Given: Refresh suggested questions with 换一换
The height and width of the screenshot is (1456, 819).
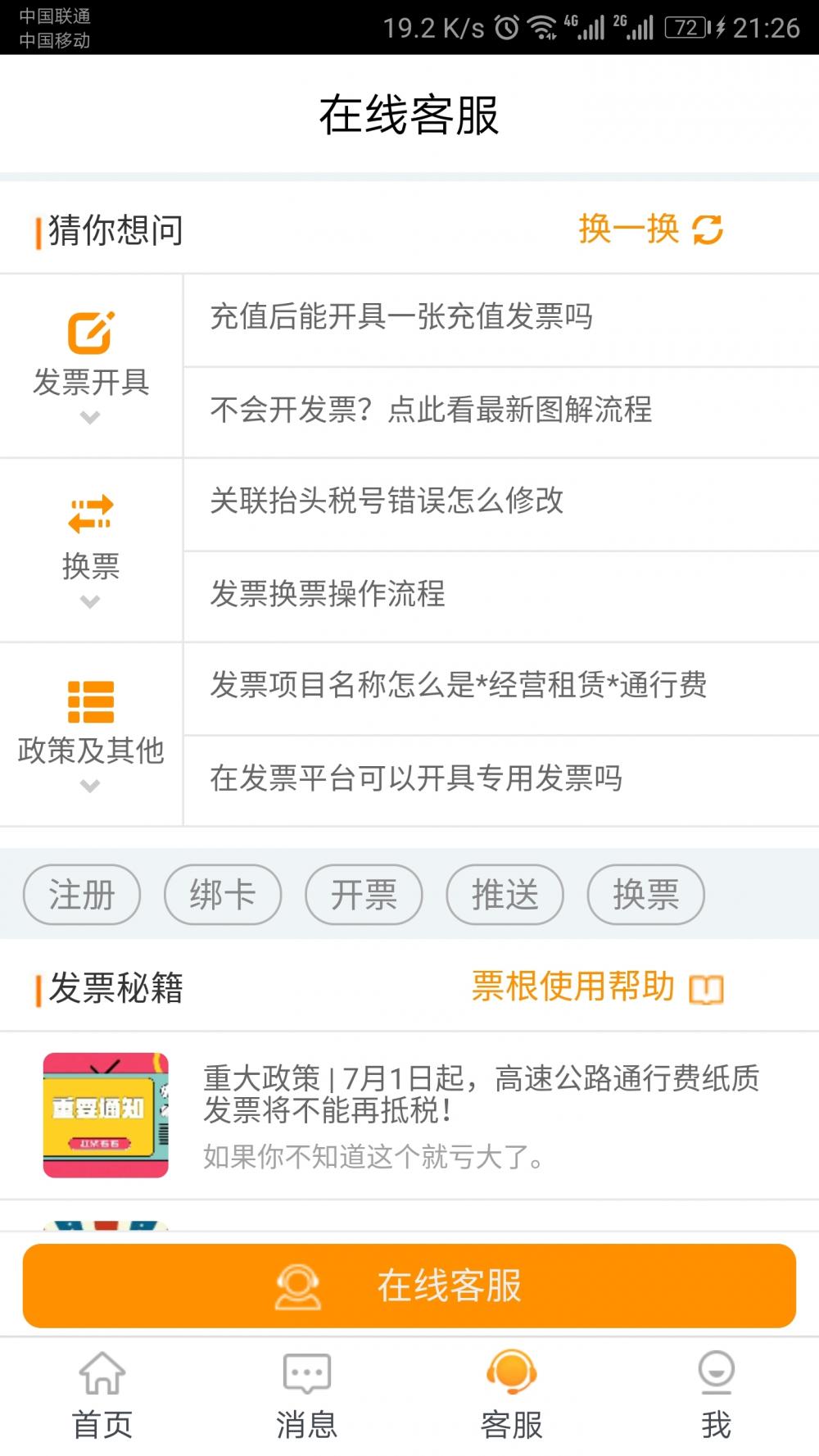Looking at the screenshot, I should coord(650,229).
